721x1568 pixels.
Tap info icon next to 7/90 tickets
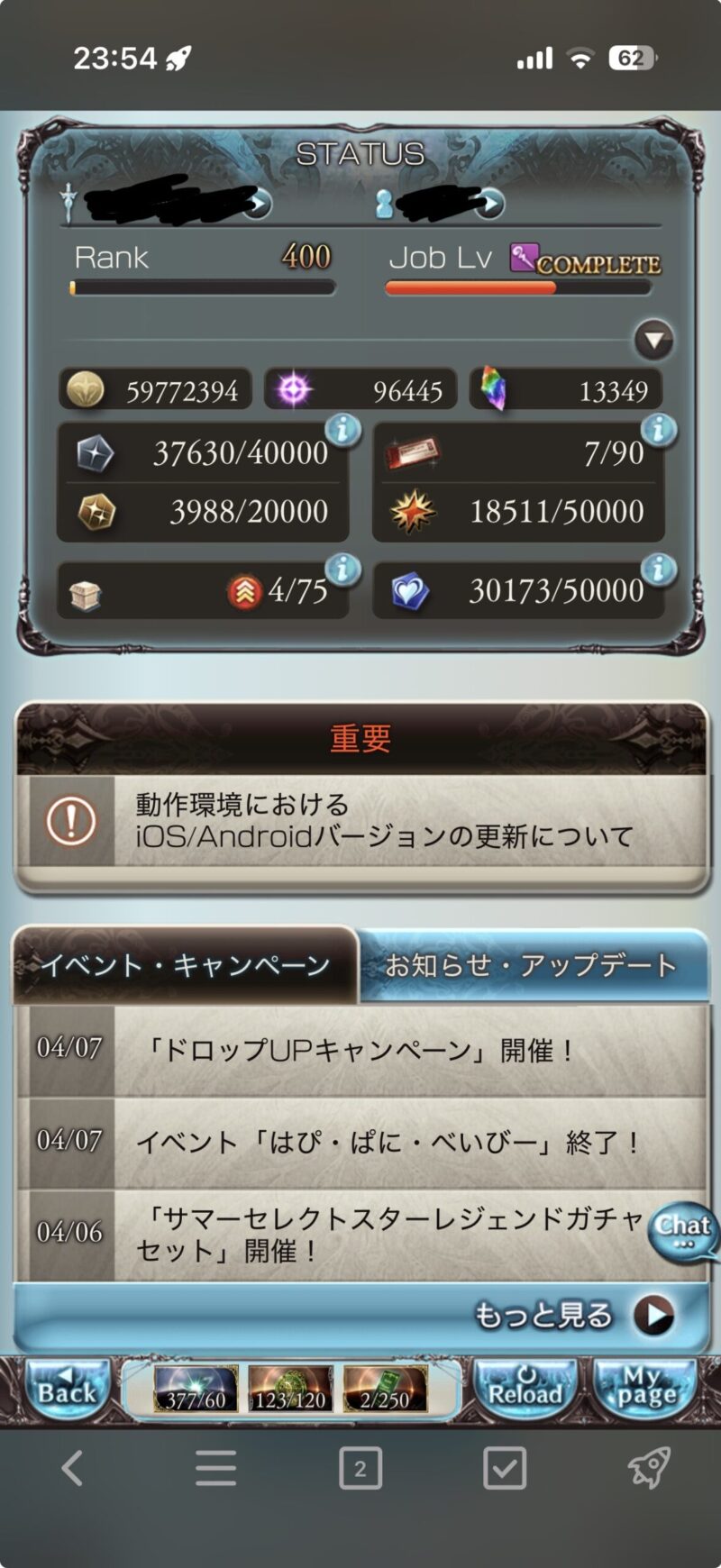pos(659,430)
